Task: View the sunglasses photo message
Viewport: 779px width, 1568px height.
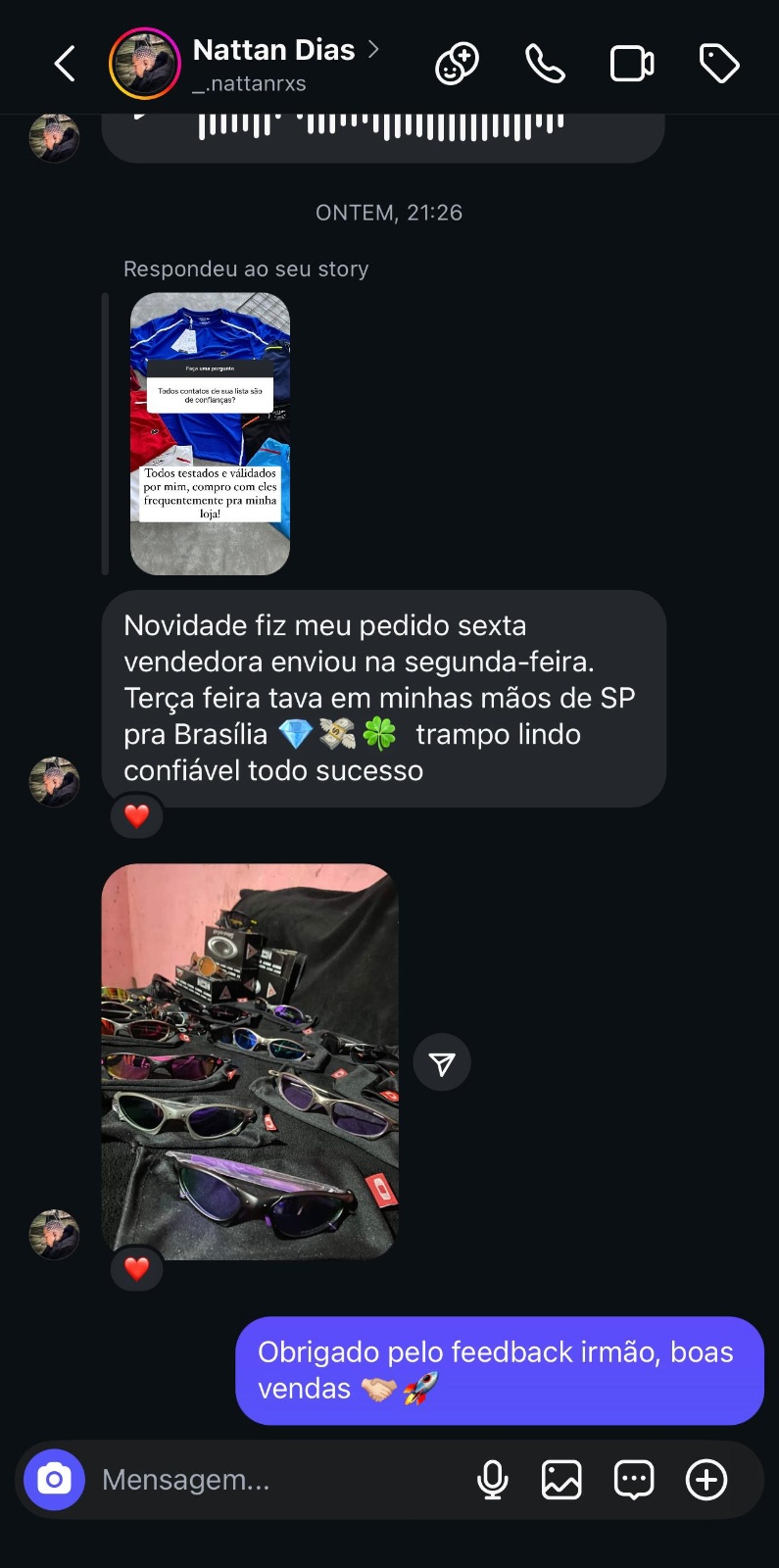Action: coord(249,1058)
